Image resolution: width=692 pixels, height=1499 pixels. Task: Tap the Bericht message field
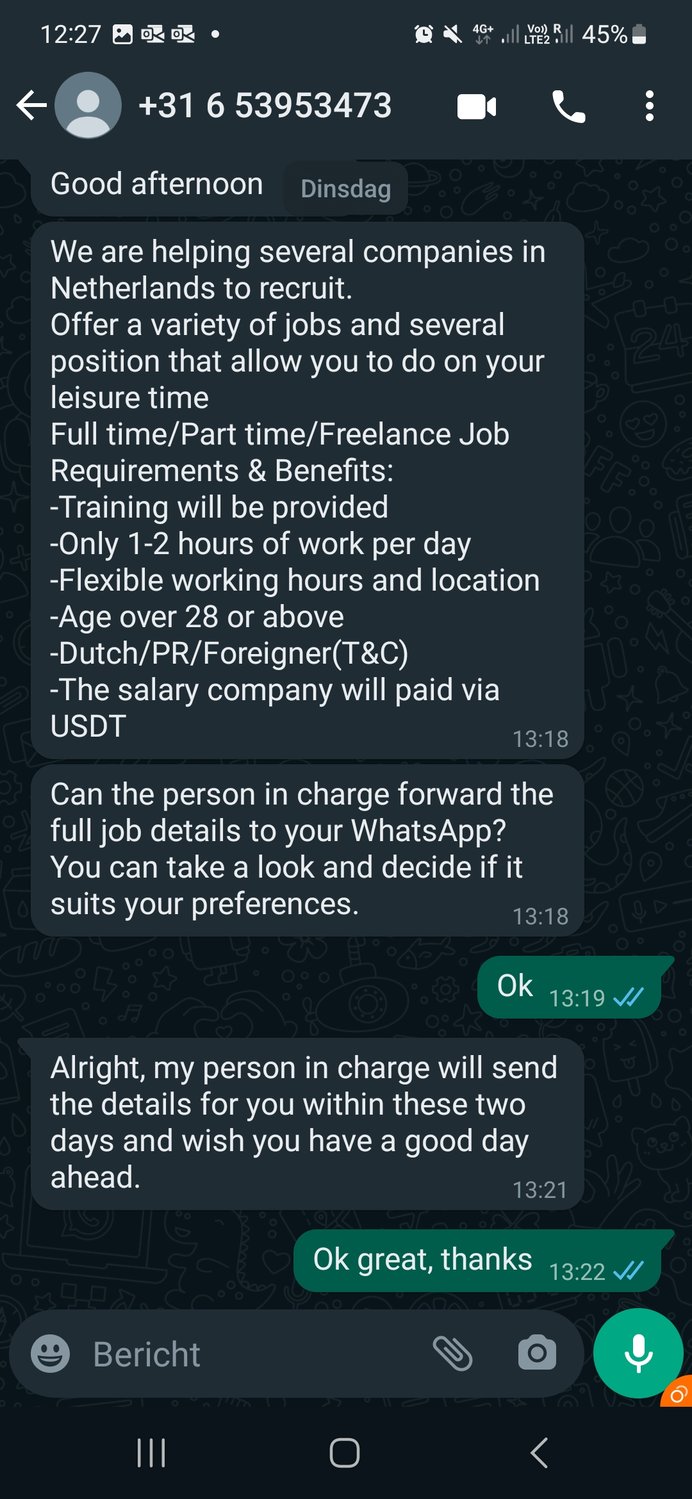click(250, 1354)
